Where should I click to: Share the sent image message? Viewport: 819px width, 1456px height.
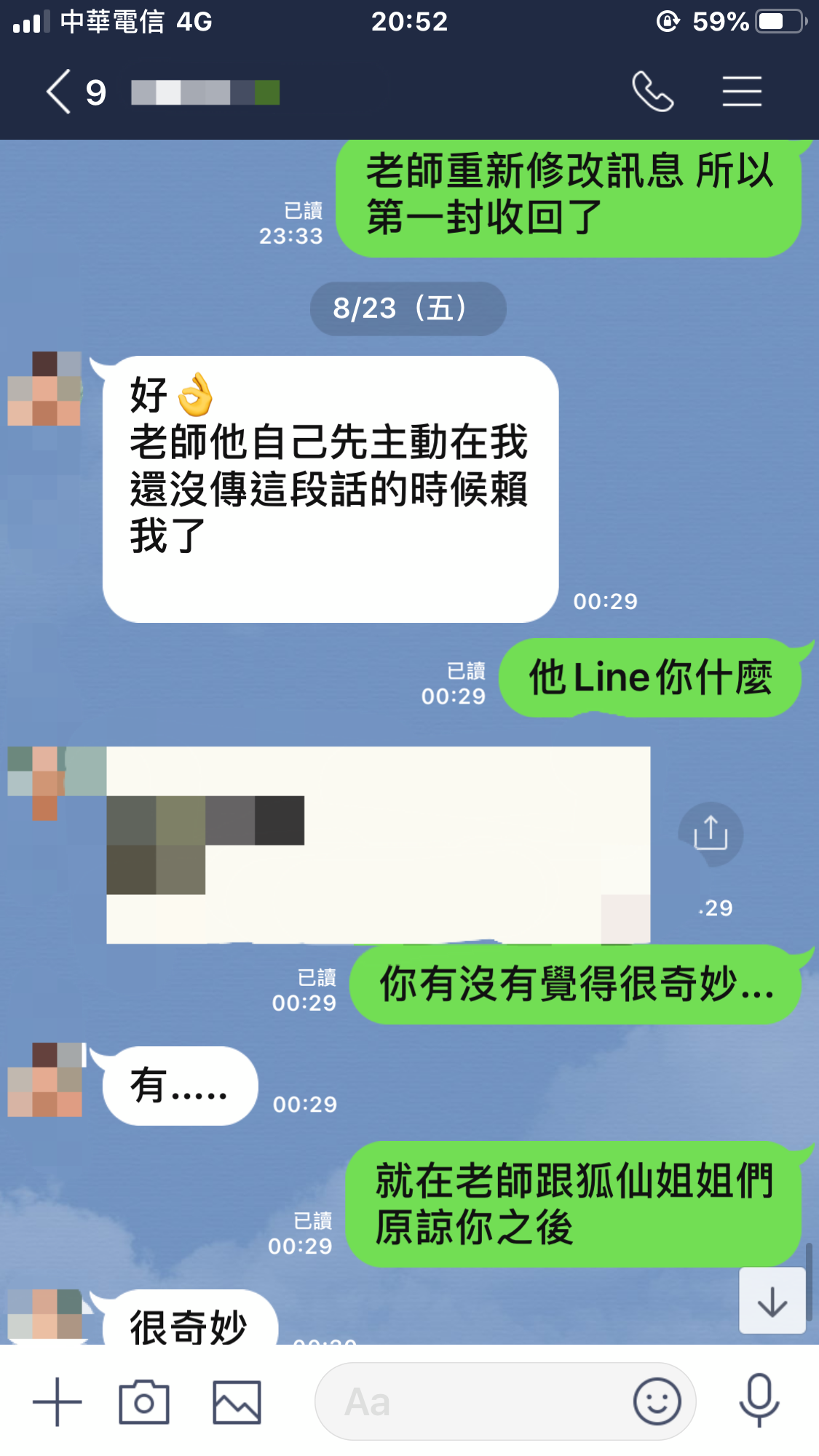[711, 833]
